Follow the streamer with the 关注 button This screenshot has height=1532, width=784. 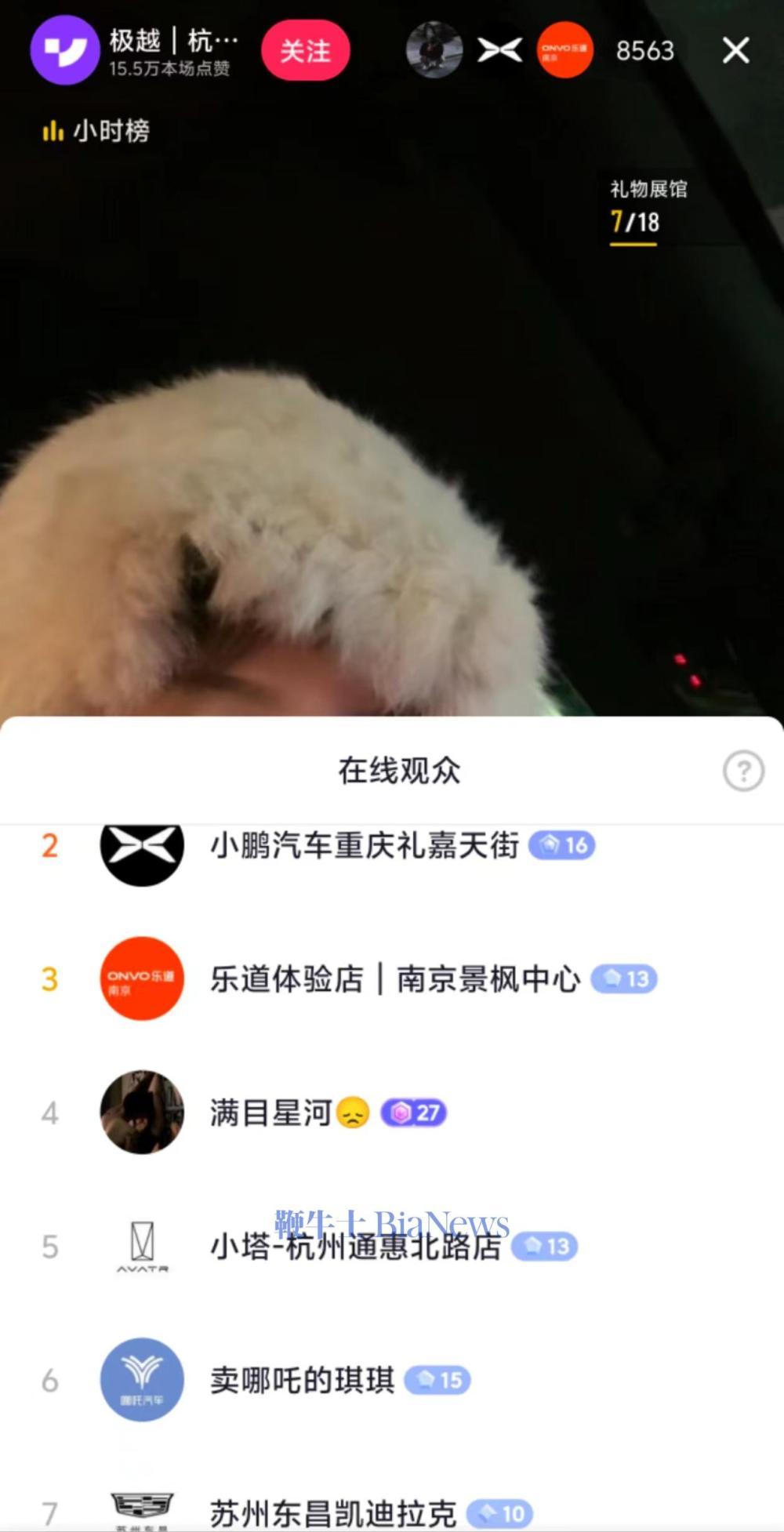pyautogui.click(x=305, y=52)
